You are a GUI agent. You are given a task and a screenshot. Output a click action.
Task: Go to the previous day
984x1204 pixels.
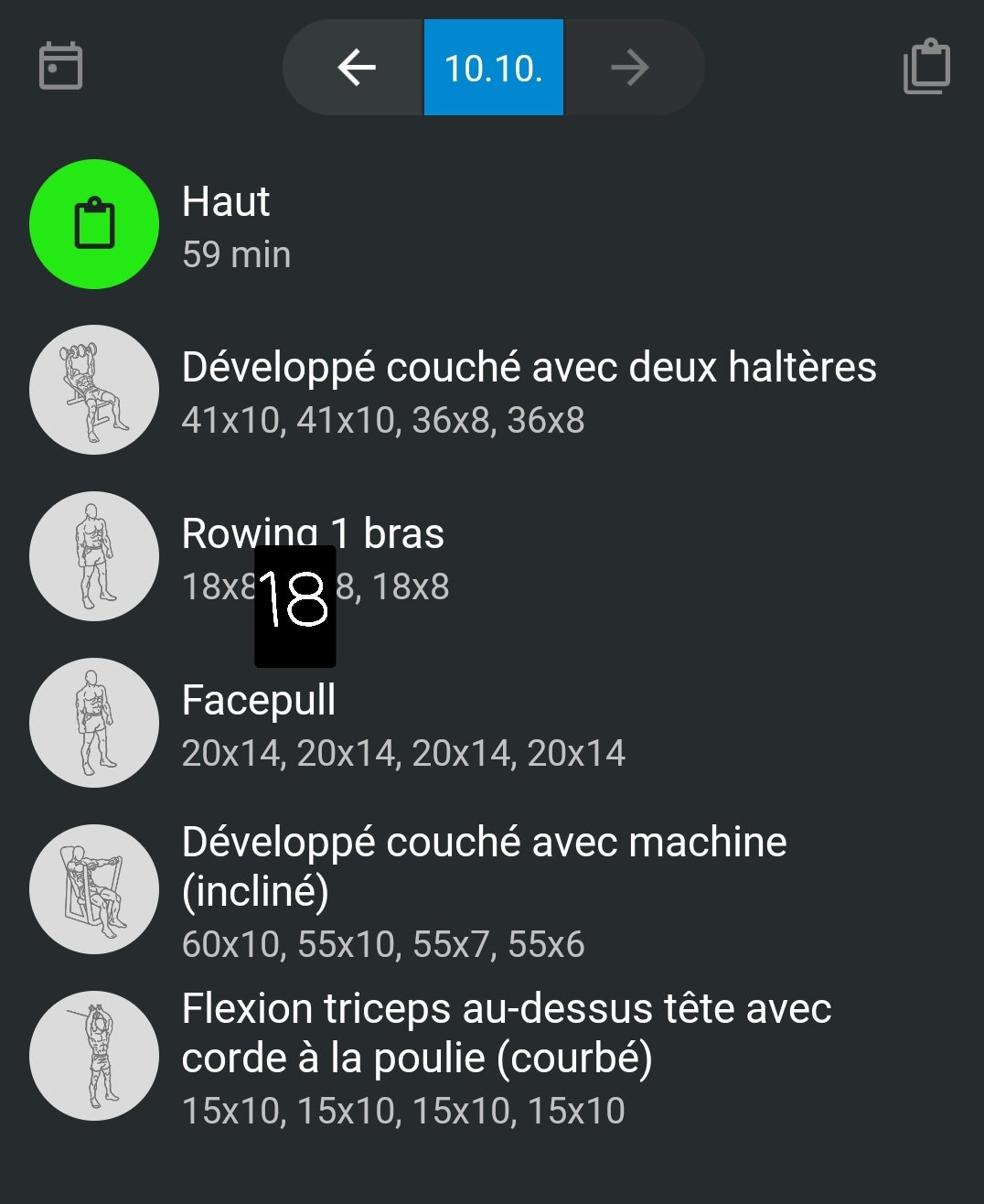point(356,68)
